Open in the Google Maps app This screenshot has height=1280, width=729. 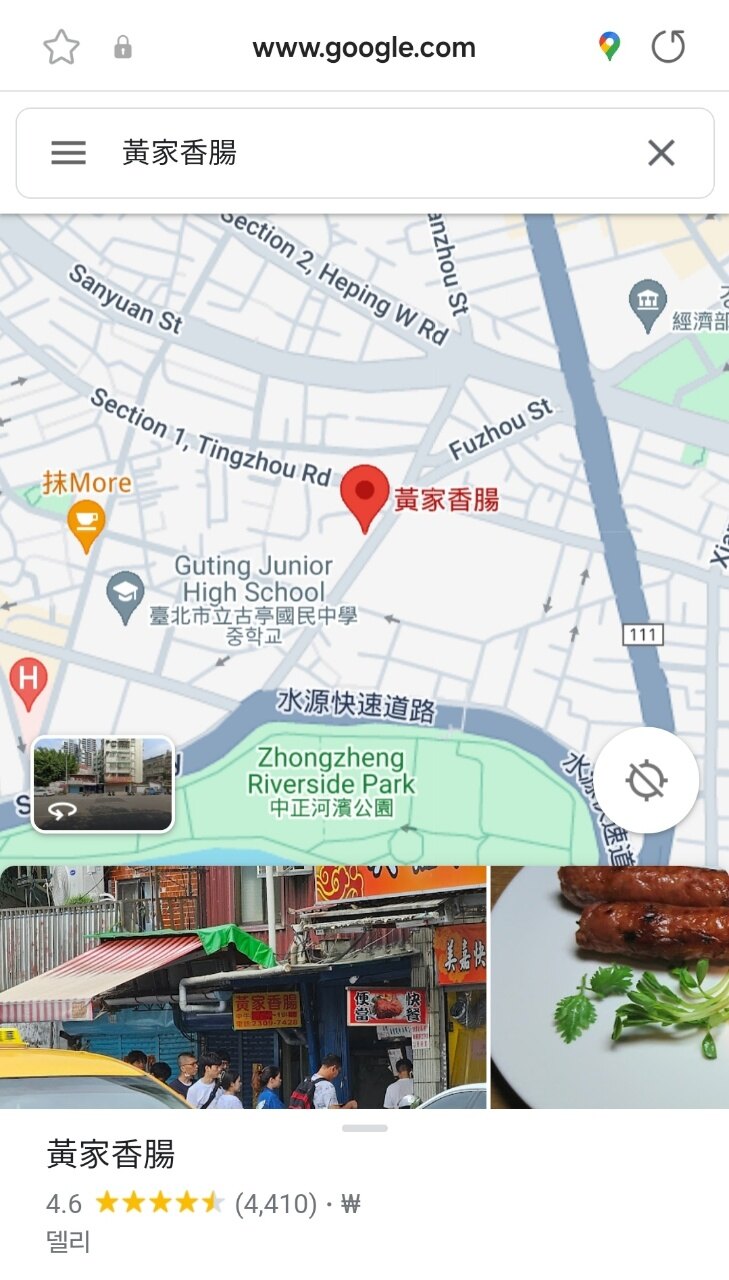pyautogui.click(x=609, y=47)
